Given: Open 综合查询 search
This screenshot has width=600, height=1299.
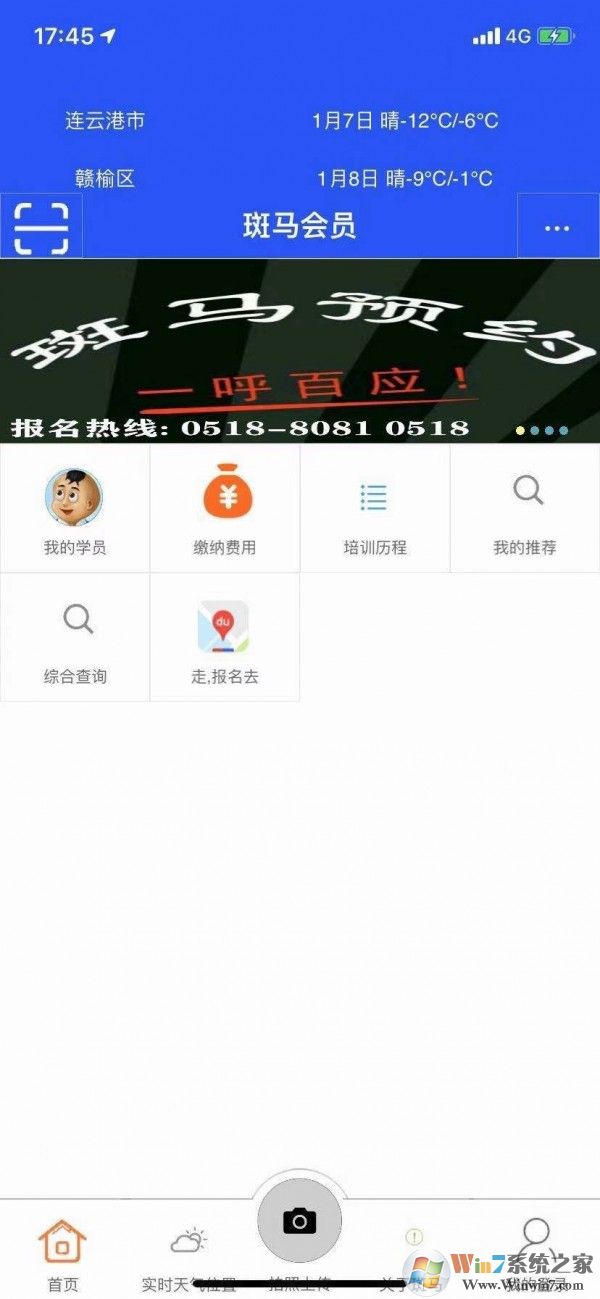Looking at the screenshot, I should (x=75, y=637).
